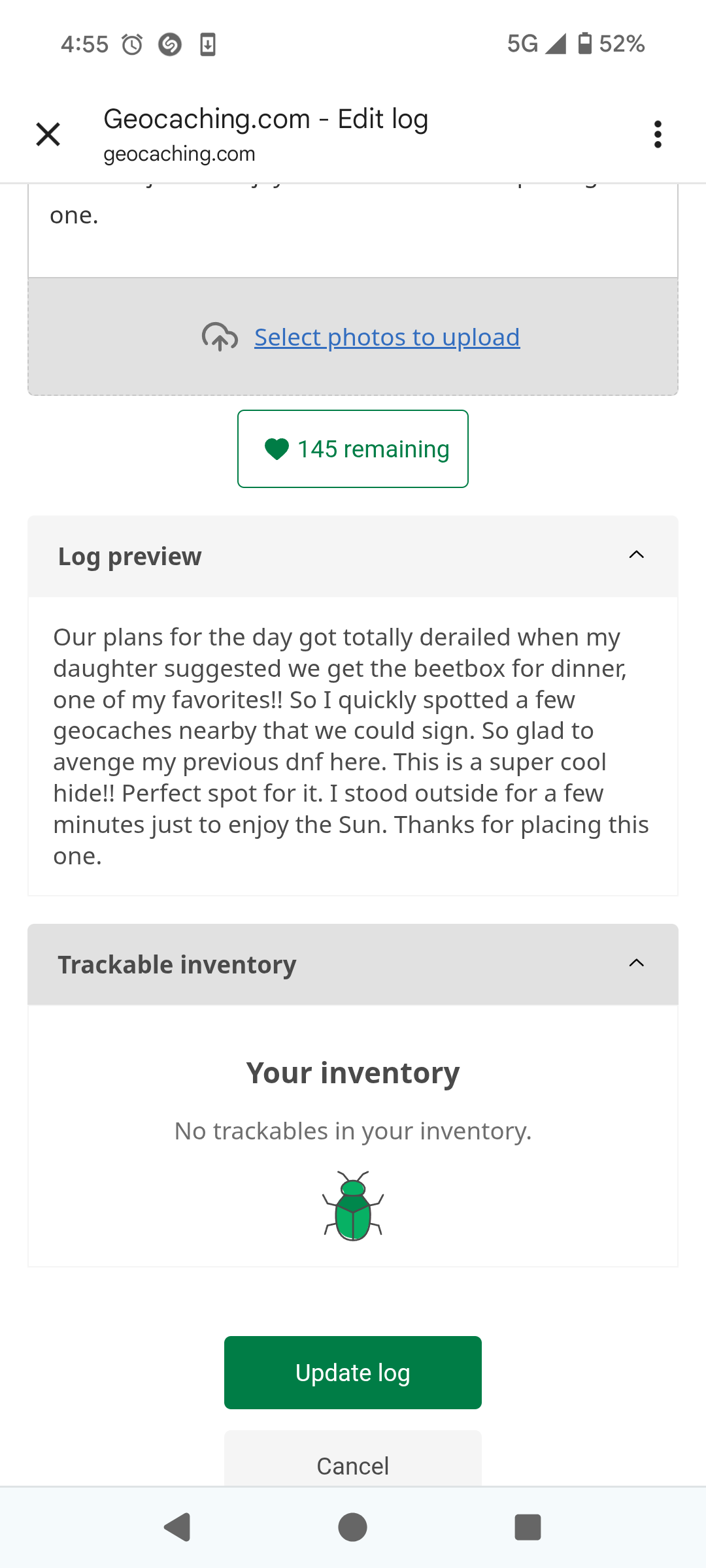Screen dimensions: 706x1568
Task: Collapse the Trackable inventory section
Action: coord(353,964)
